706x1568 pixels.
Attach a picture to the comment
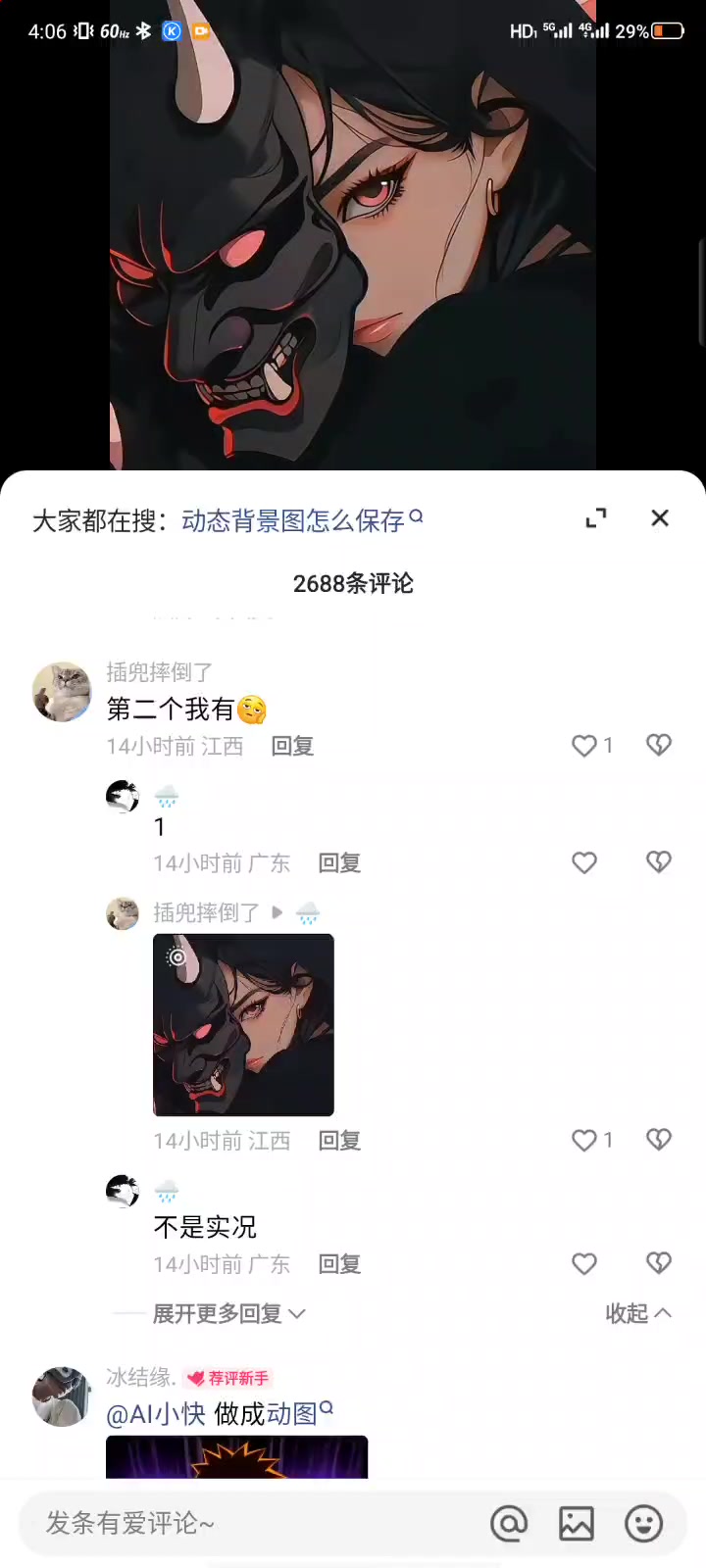click(x=577, y=1523)
